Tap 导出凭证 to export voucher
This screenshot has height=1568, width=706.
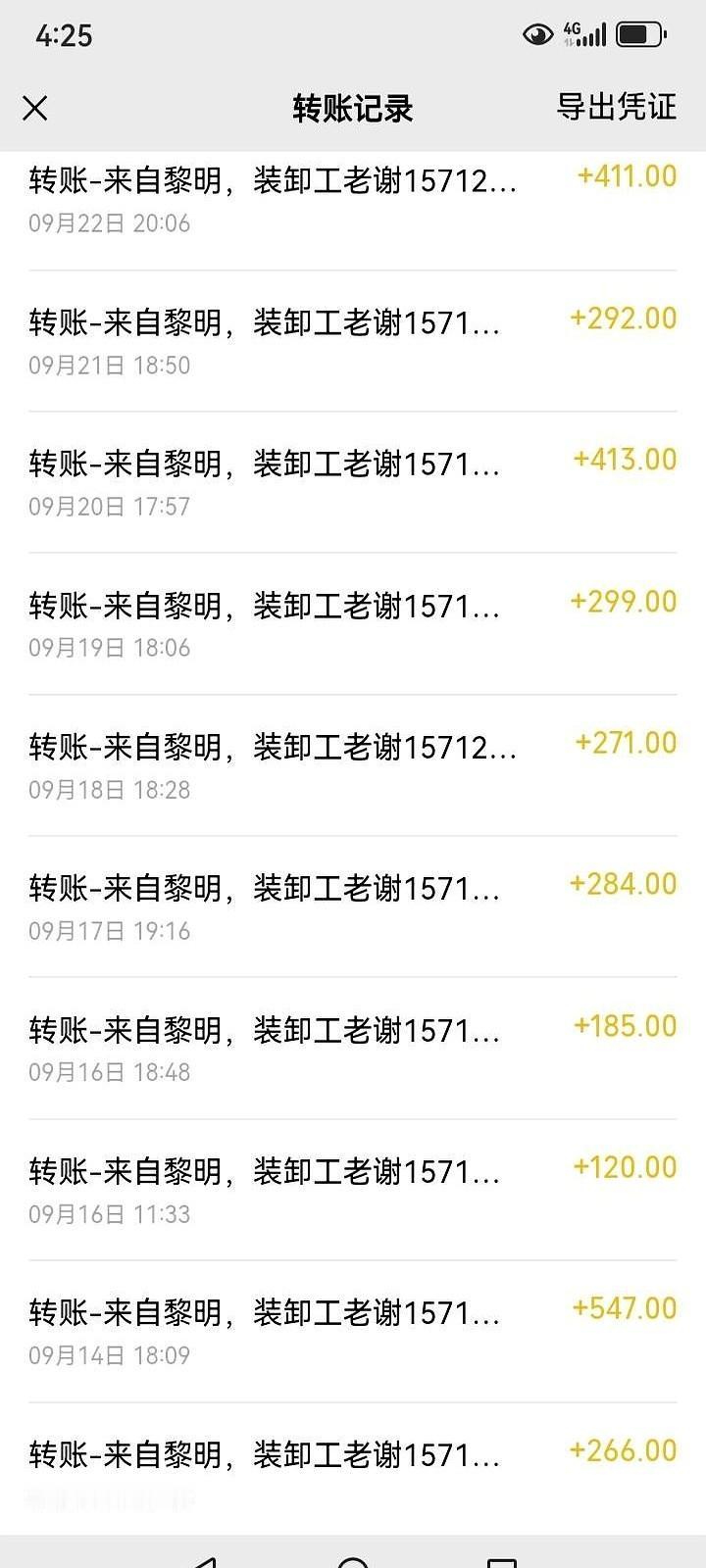point(616,107)
